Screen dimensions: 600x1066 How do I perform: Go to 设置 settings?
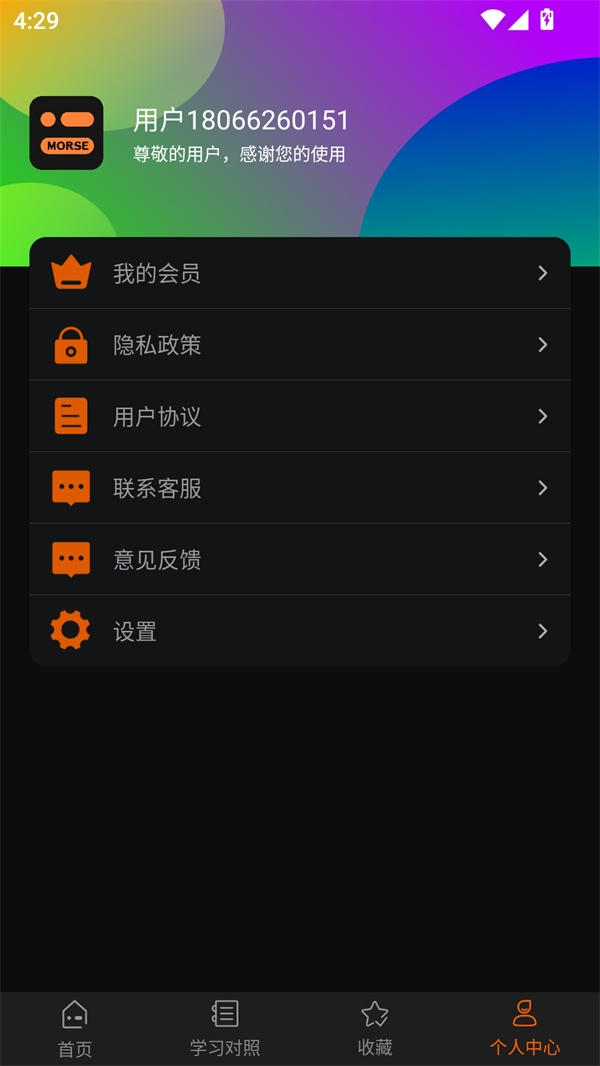coord(299,631)
